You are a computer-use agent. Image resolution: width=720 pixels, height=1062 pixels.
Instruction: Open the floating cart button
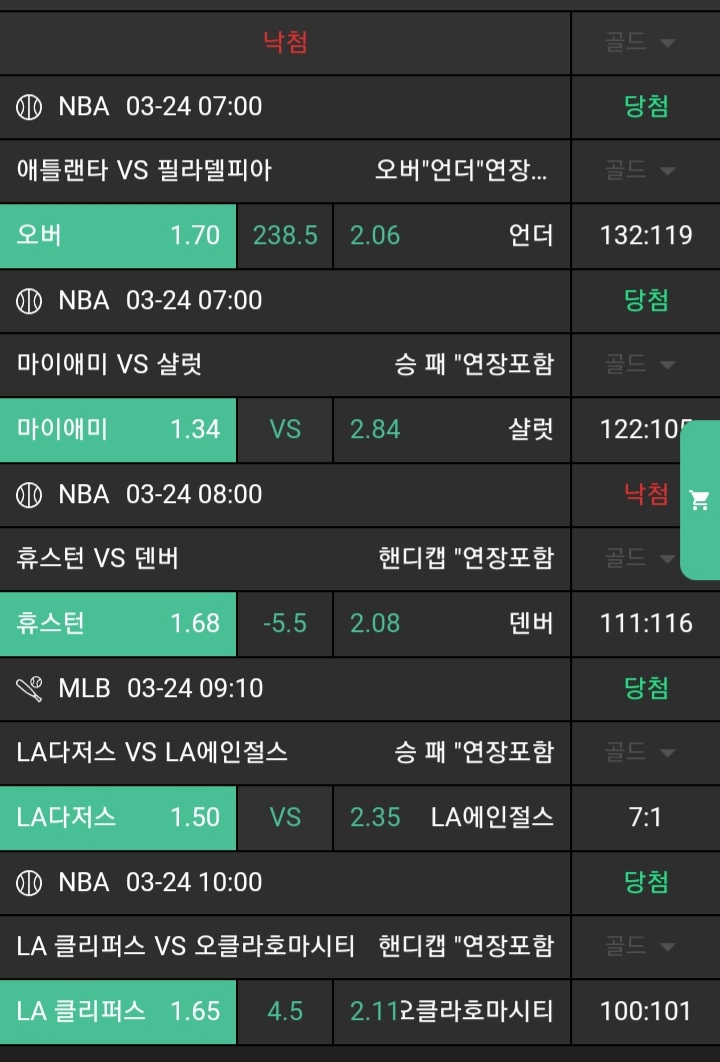[699, 500]
